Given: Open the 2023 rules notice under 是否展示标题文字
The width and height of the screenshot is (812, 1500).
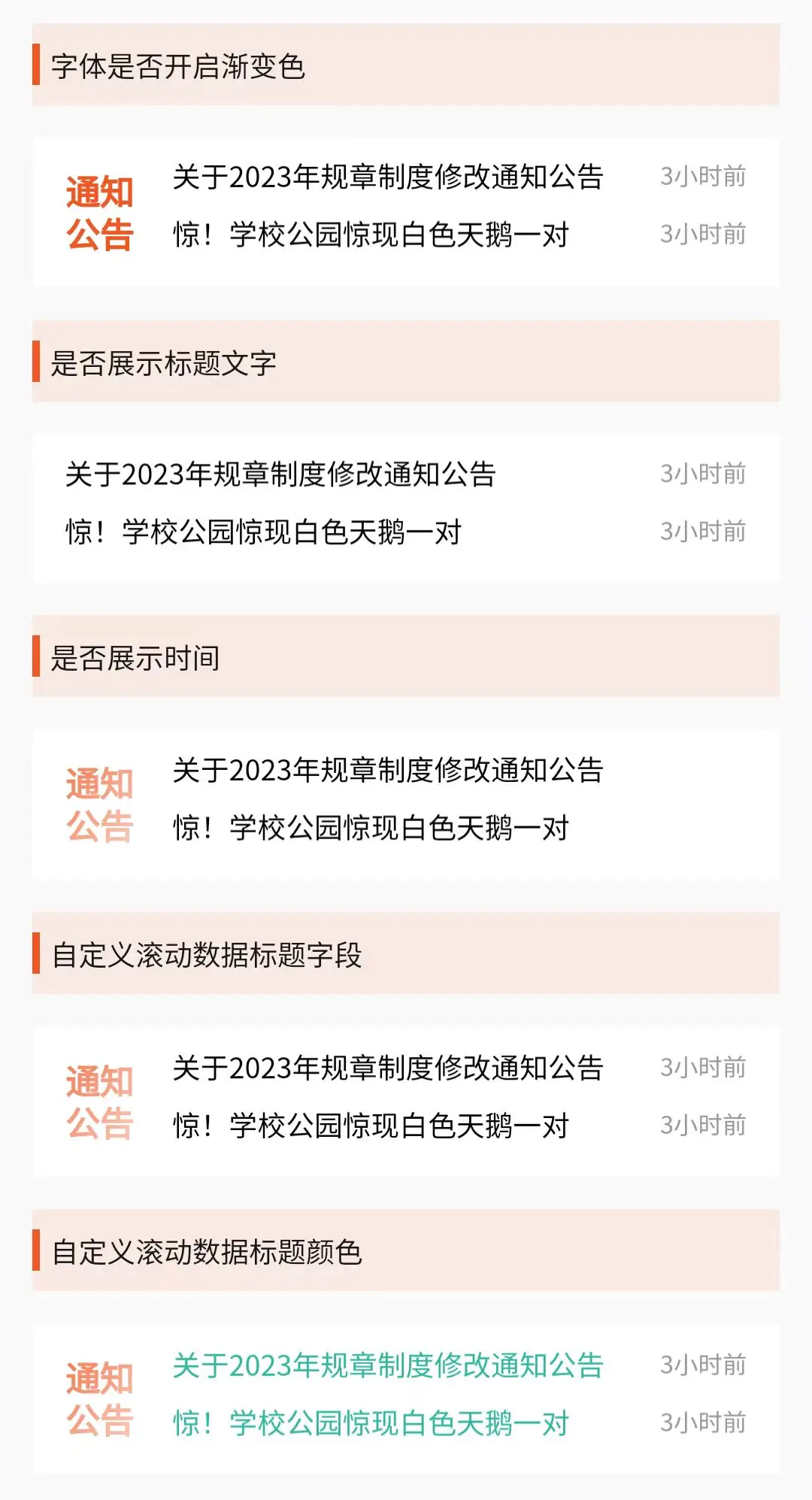Looking at the screenshot, I should (280, 474).
